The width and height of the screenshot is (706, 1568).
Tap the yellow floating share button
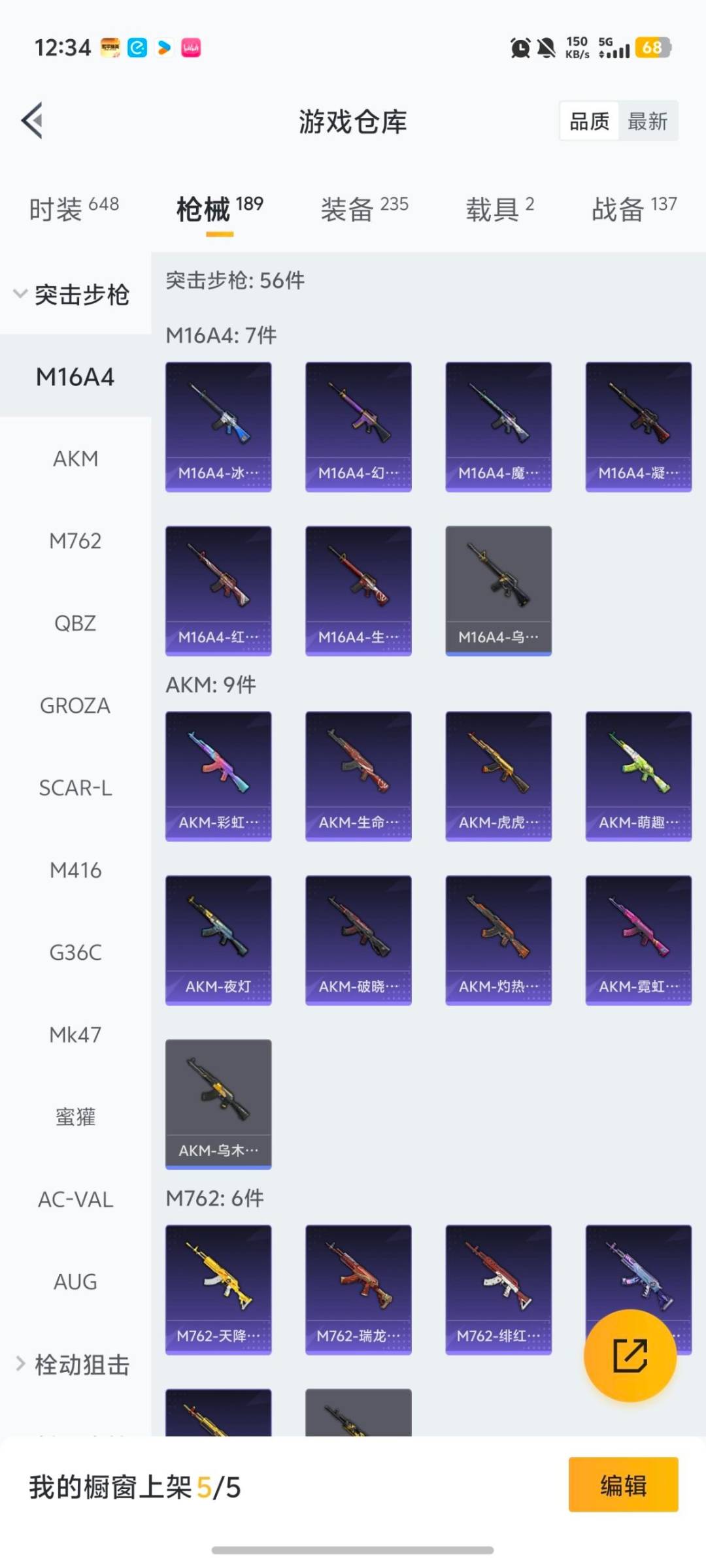pos(630,1356)
